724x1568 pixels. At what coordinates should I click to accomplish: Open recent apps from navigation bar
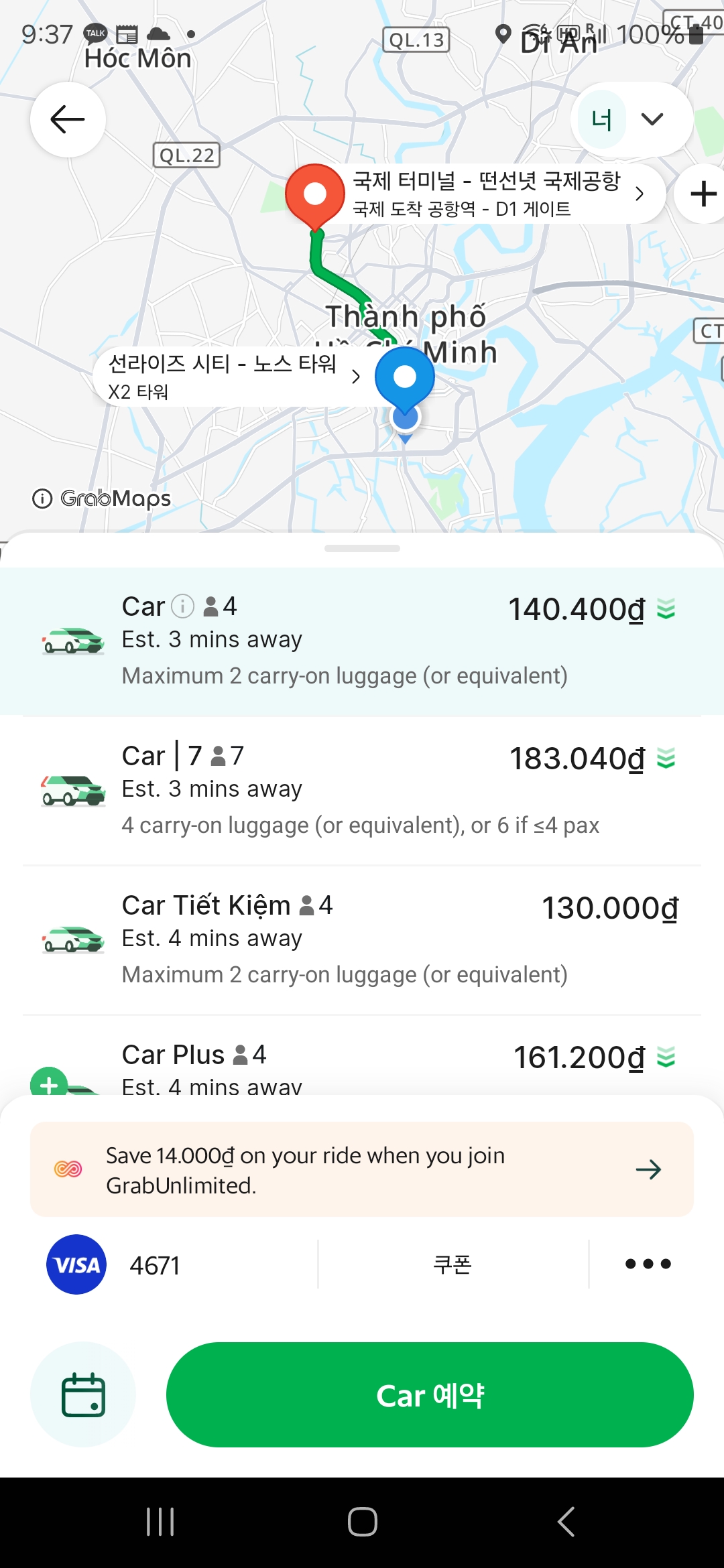point(160,1522)
